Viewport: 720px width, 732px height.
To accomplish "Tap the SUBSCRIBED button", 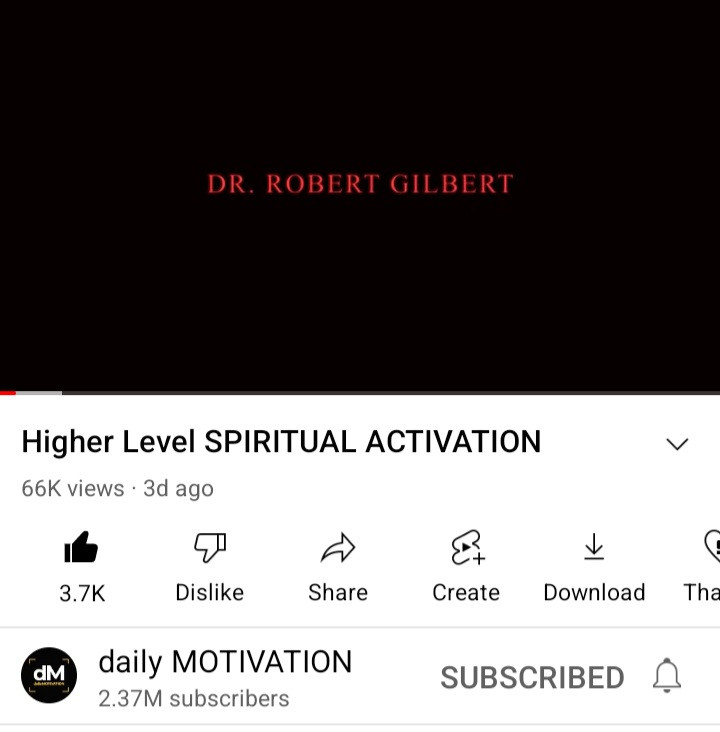I will pyautogui.click(x=532, y=677).
